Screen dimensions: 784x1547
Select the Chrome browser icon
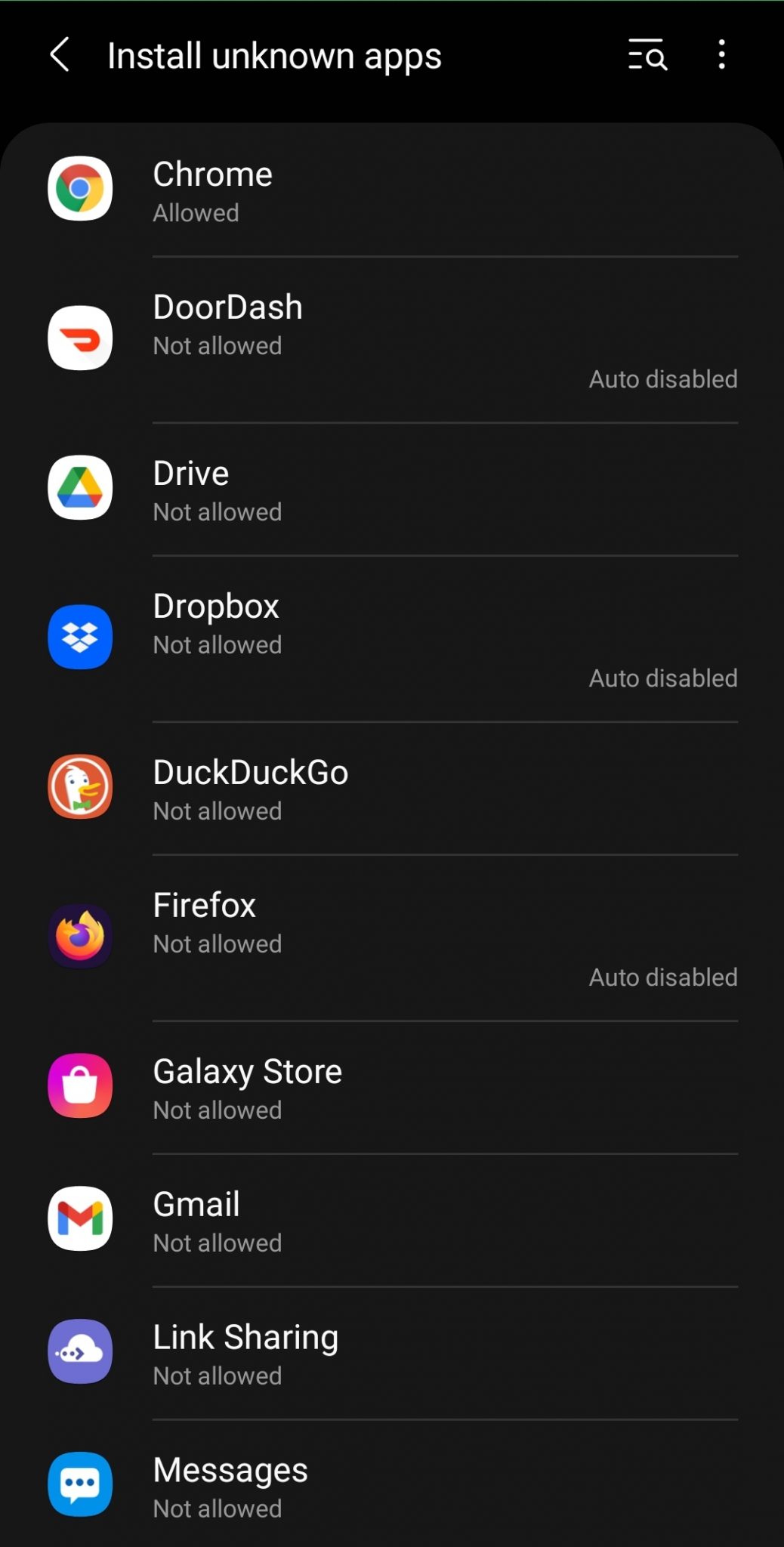point(79,190)
